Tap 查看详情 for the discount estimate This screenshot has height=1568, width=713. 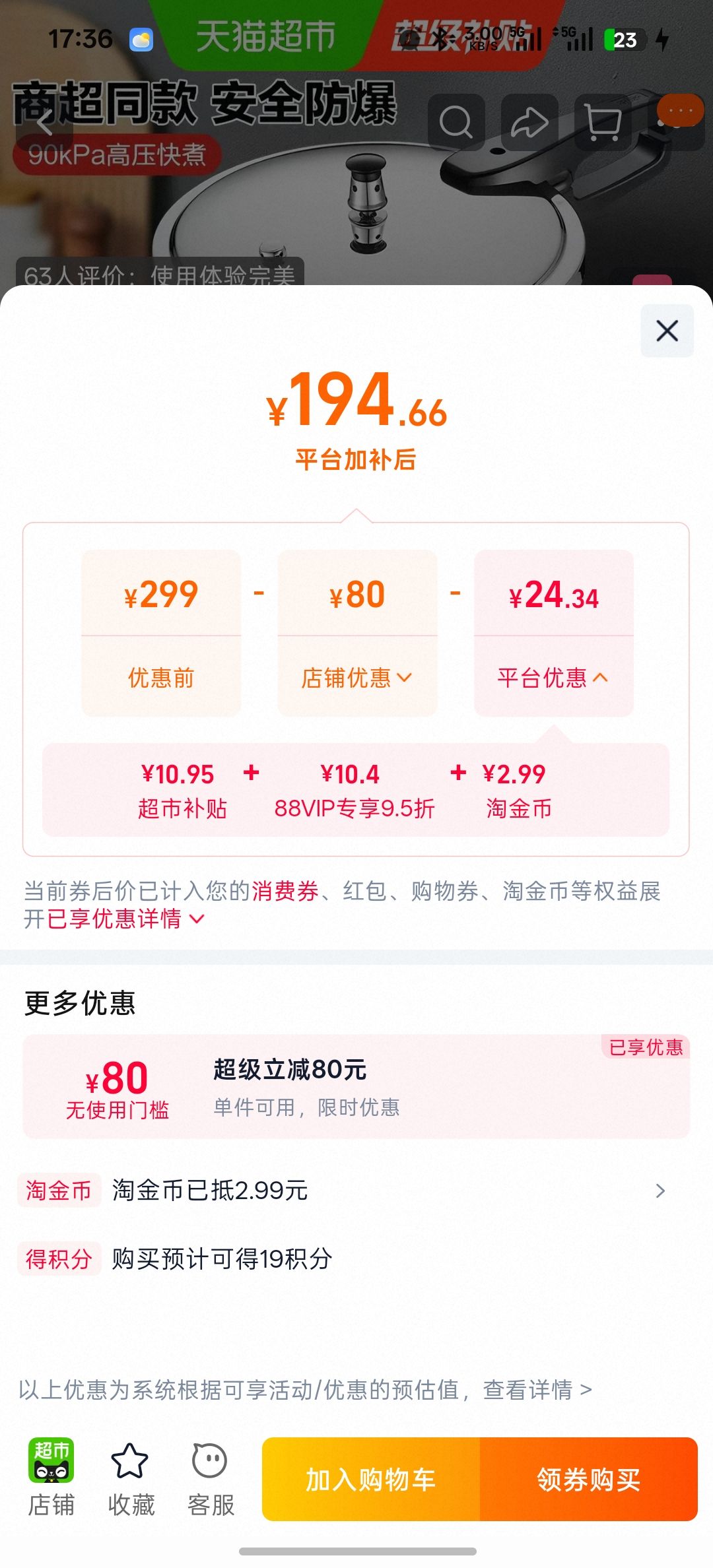[x=537, y=1390]
